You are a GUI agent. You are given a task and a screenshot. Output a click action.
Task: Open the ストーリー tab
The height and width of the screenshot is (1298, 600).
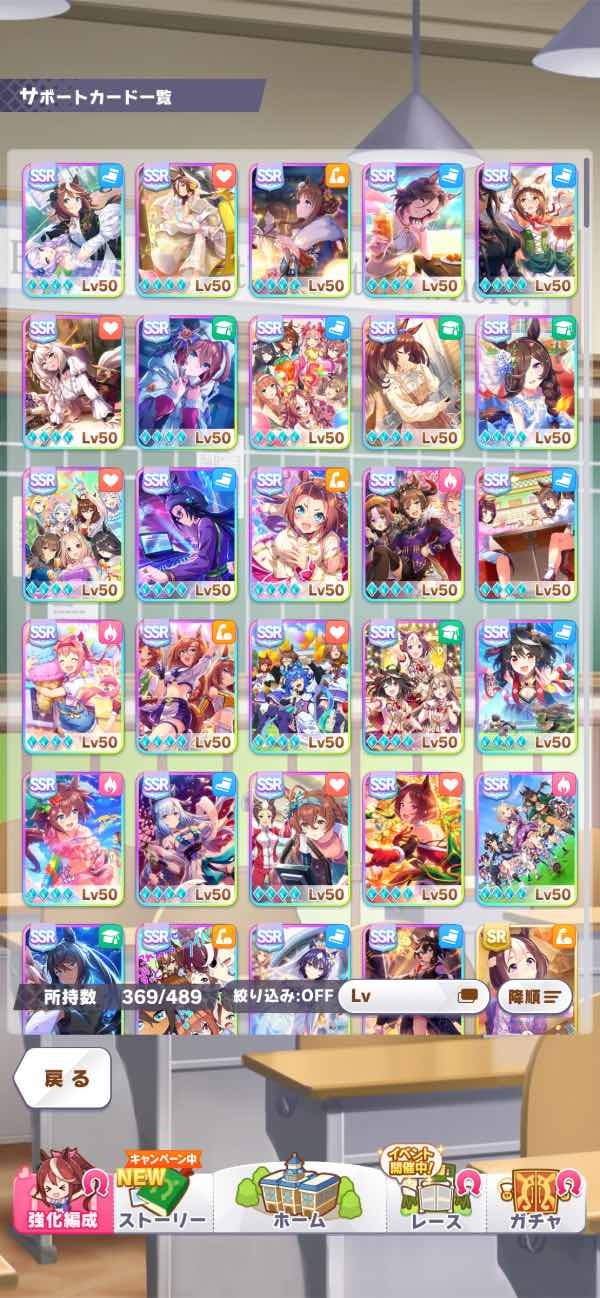point(162,1200)
